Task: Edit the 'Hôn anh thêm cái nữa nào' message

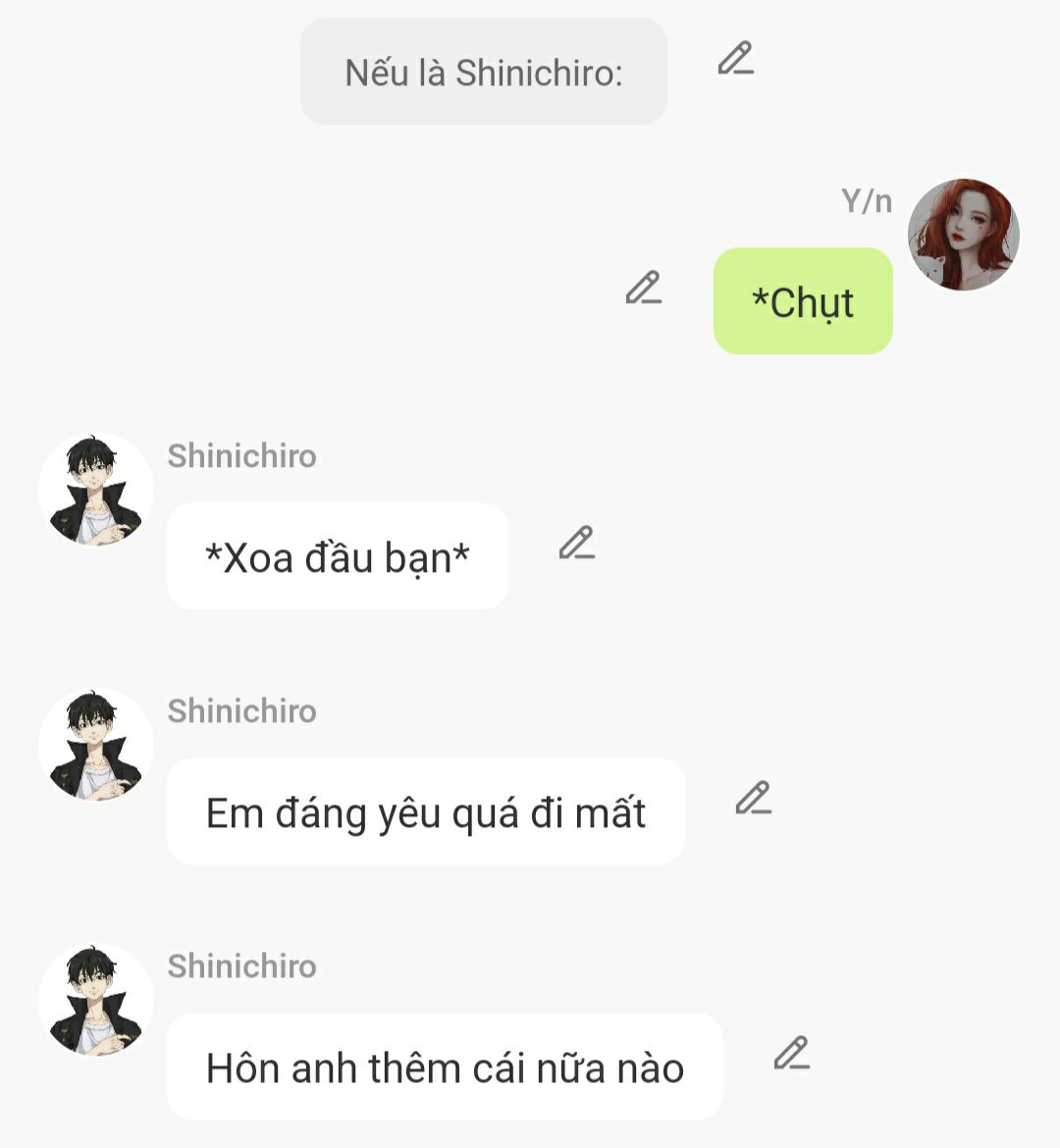Action: click(x=792, y=1054)
